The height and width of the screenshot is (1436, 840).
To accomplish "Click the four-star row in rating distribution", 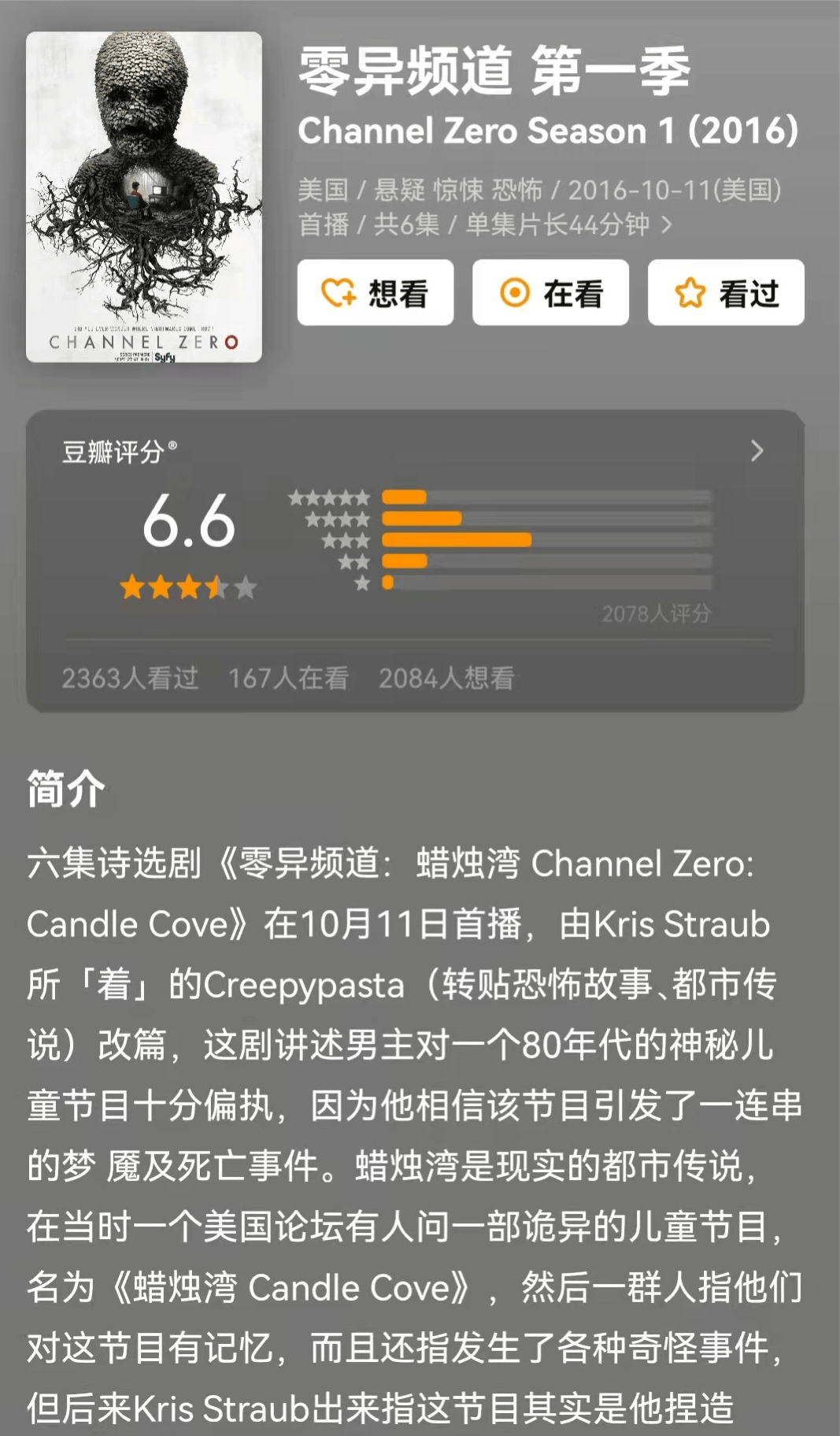I will point(339,519).
